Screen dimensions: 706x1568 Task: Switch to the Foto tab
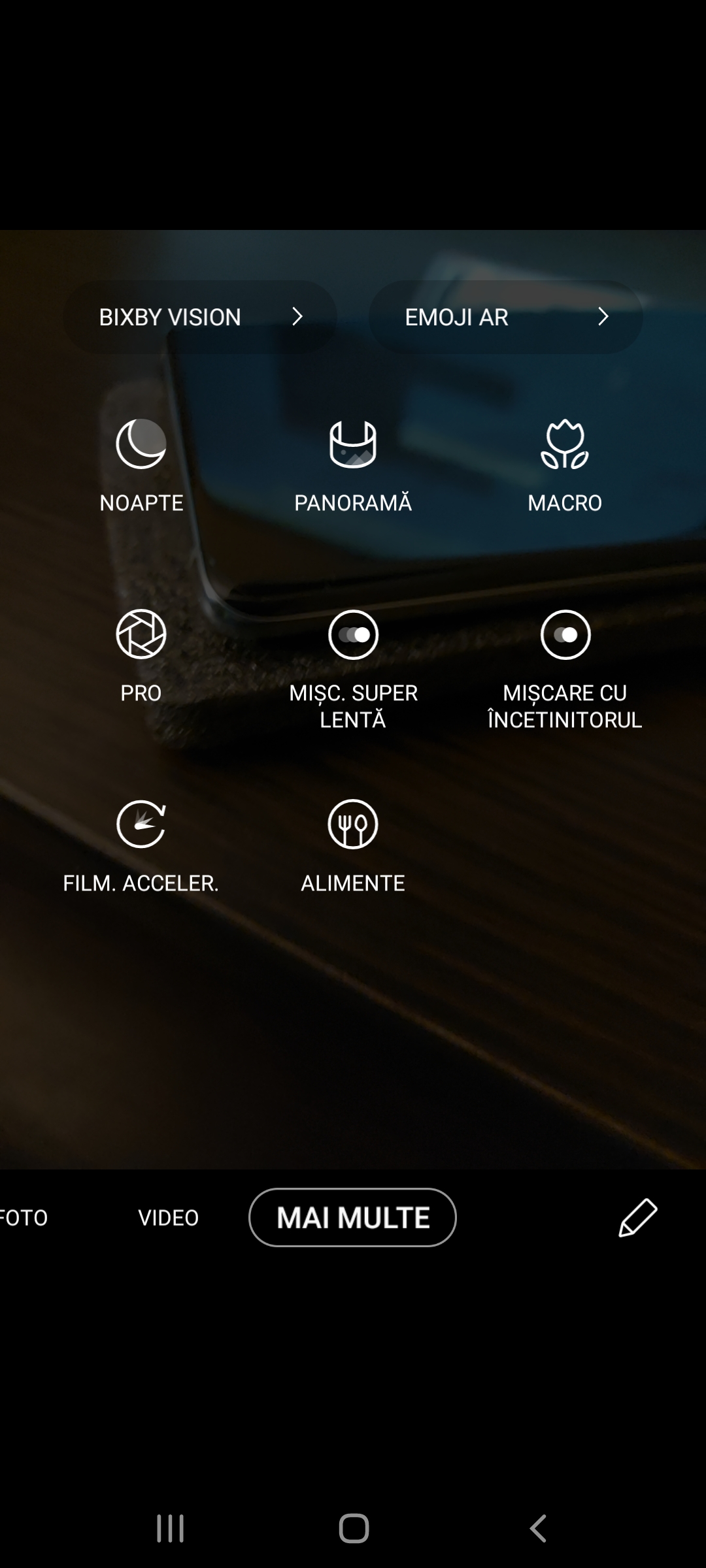pos(24,1218)
